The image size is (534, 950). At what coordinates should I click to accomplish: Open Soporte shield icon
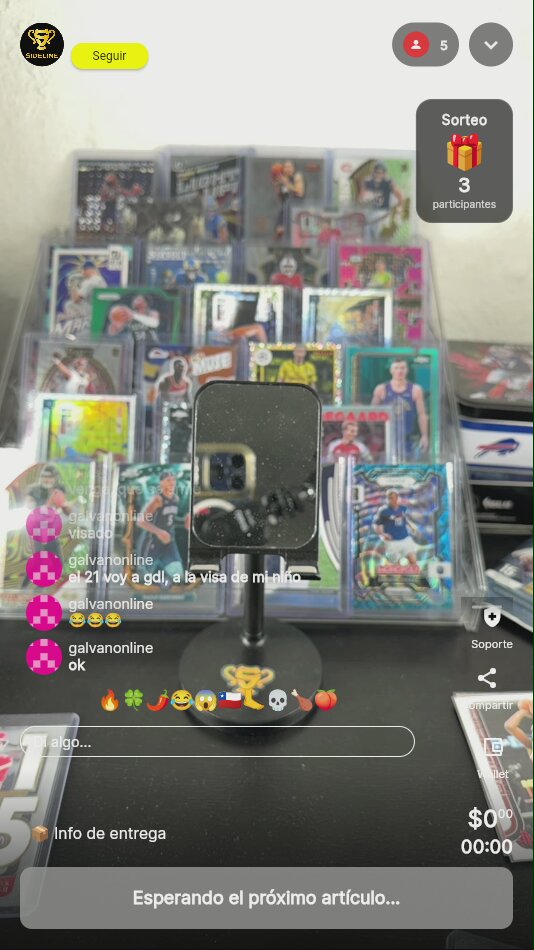492,619
